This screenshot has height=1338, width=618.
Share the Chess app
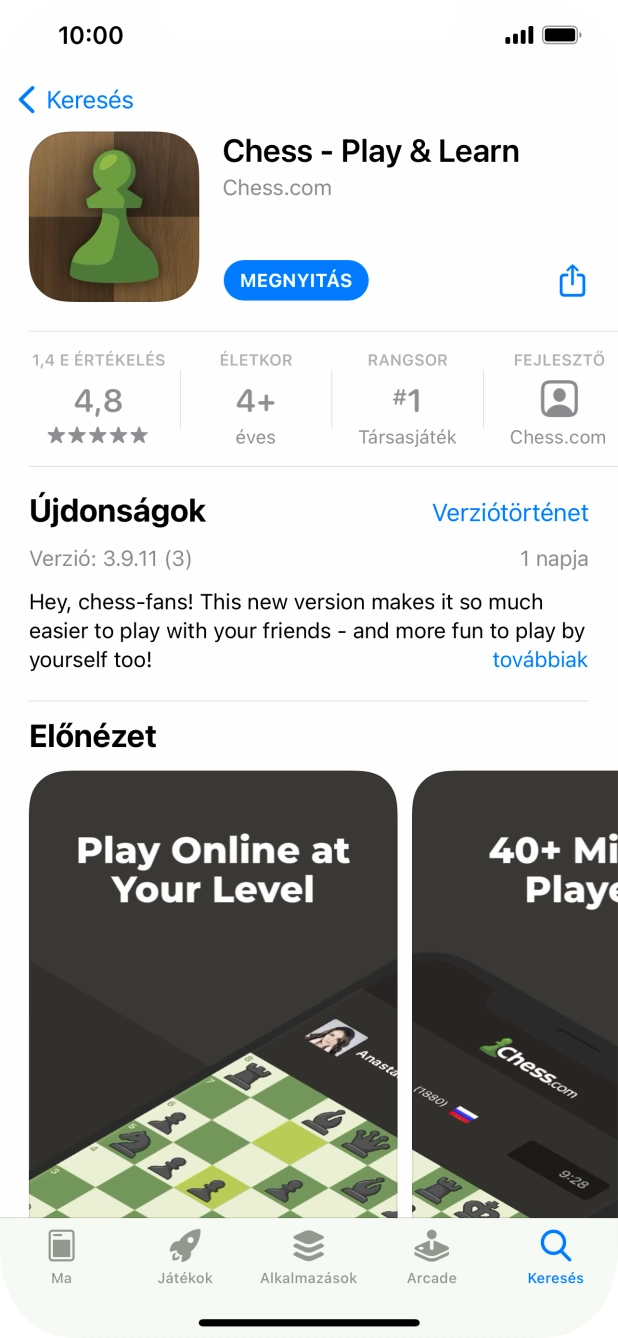click(x=572, y=281)
